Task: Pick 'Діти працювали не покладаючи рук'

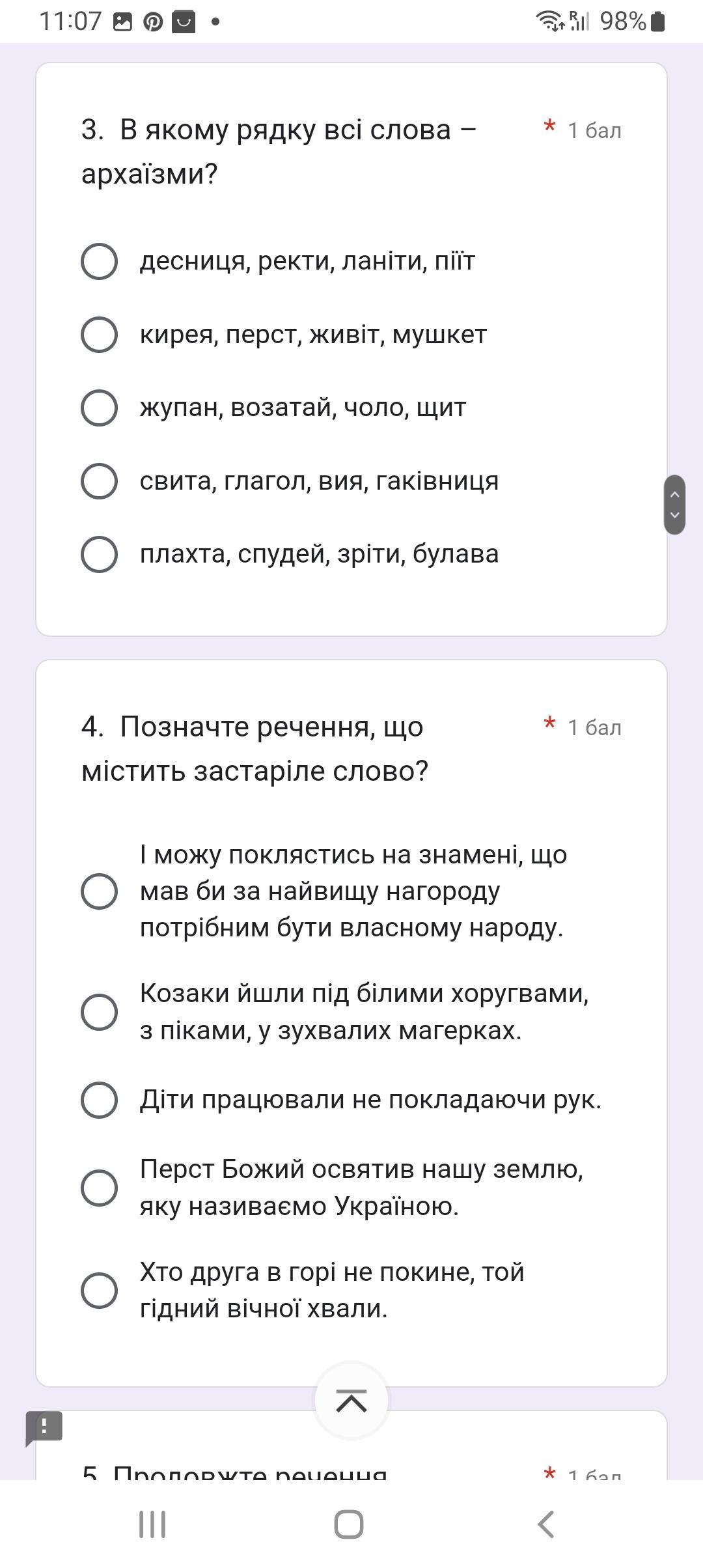Action: 100,1100
